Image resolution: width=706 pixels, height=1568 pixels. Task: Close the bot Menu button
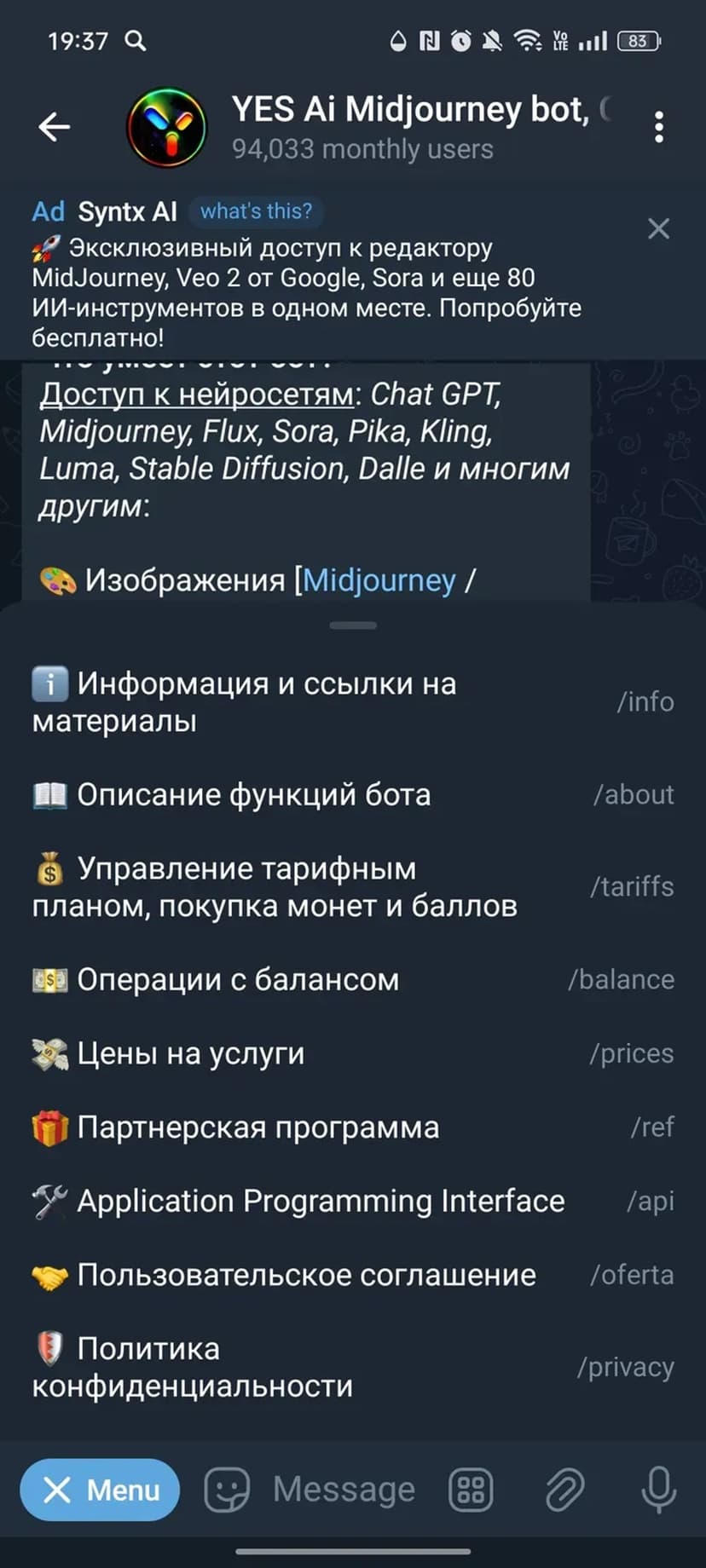click(101, 1490)
